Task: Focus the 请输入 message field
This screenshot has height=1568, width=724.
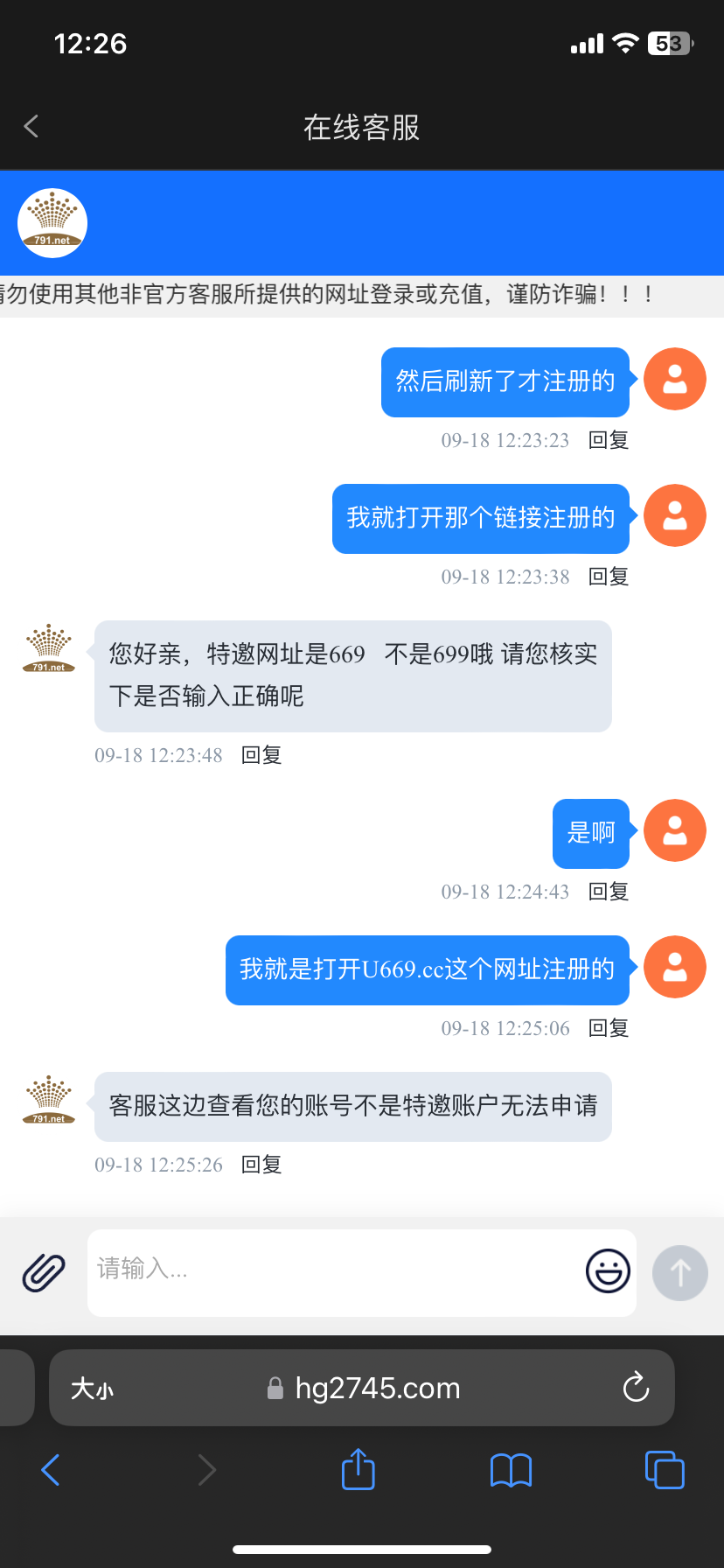Action: pyautogui.click(x=332, y=1270)
